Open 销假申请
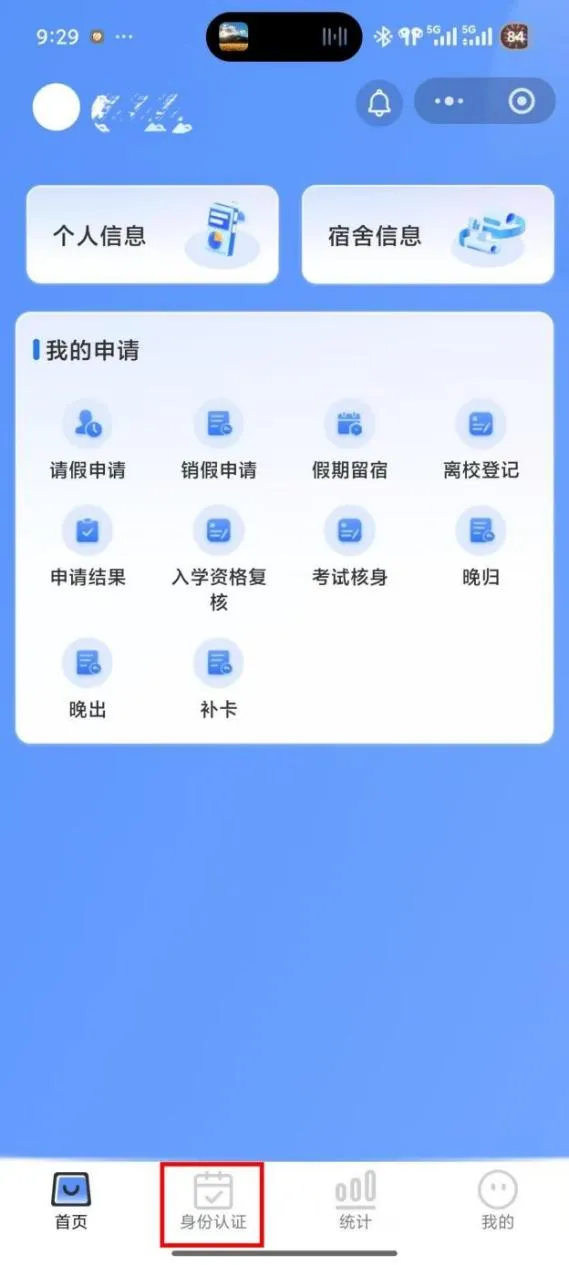Screen dimensions: 569x1265 click(x=218, y=440)
